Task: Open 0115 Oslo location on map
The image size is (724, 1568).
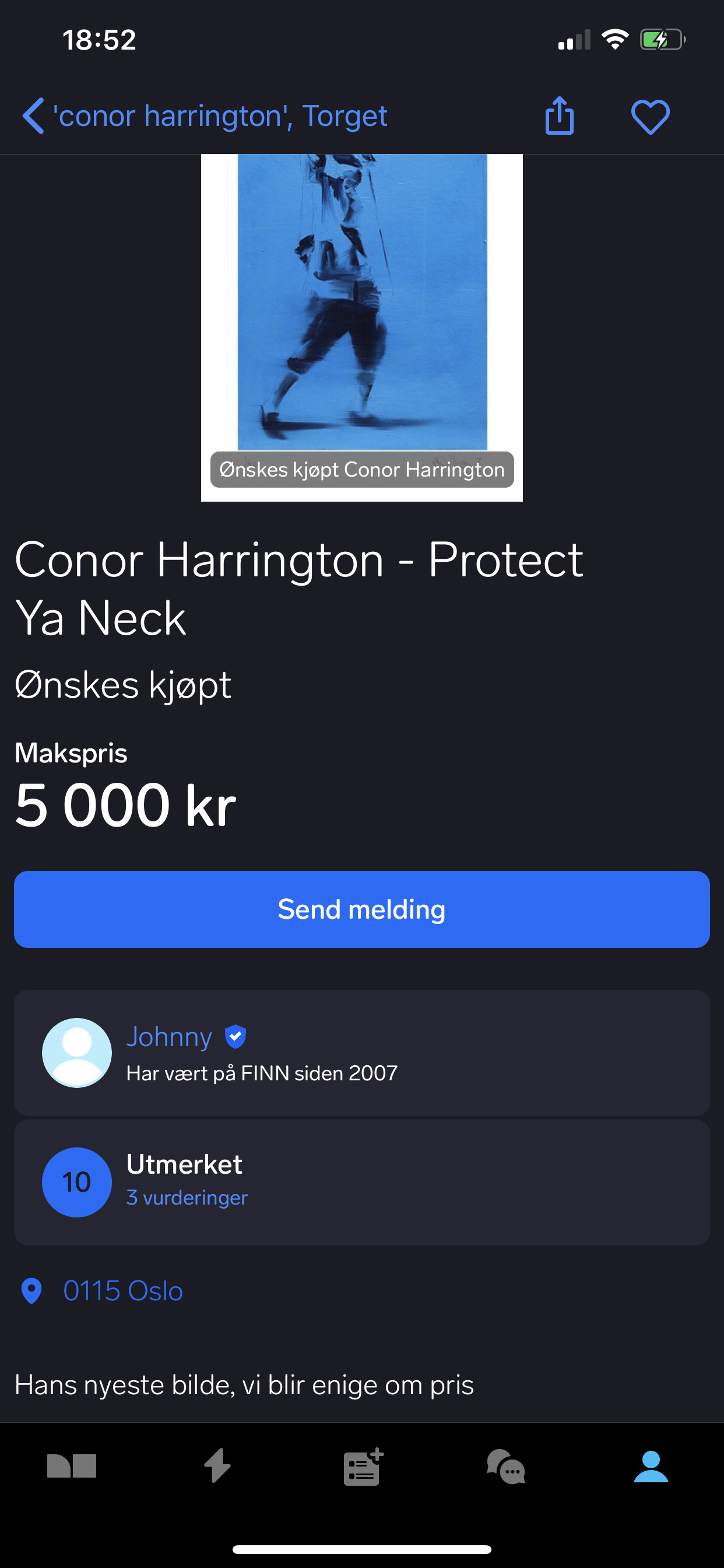Action: (123, 1290)
